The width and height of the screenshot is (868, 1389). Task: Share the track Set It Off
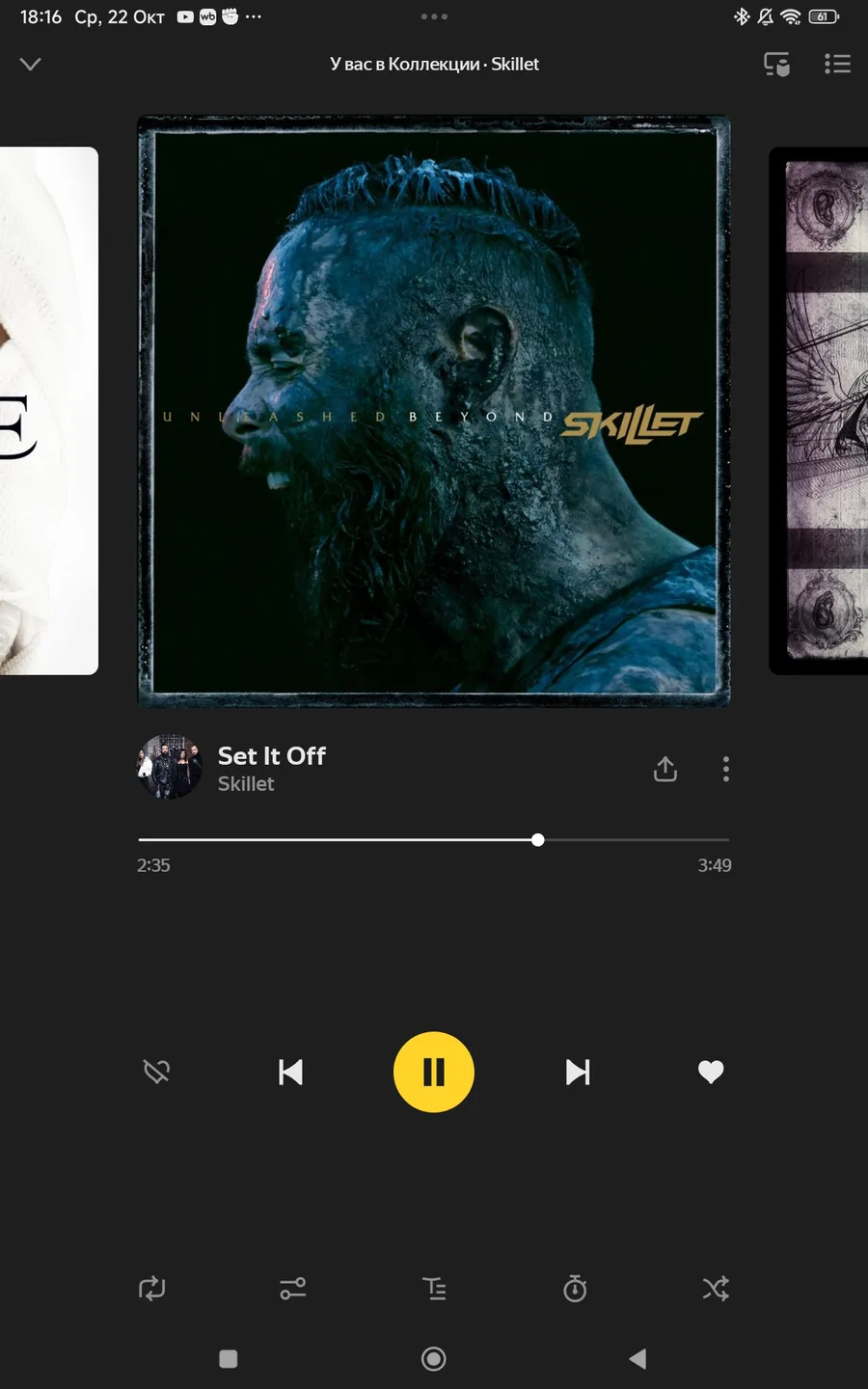(x=665, y=769)
